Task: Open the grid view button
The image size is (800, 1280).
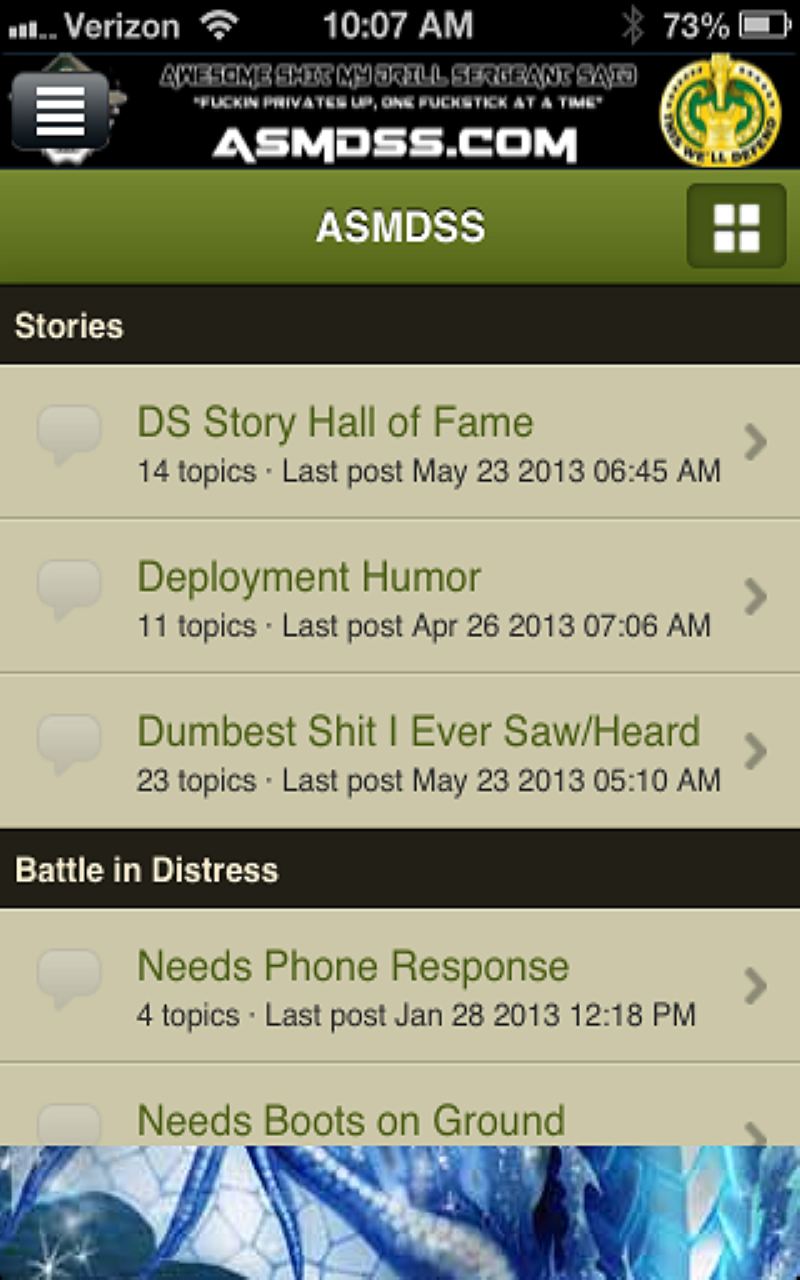Action: (736, 227)
